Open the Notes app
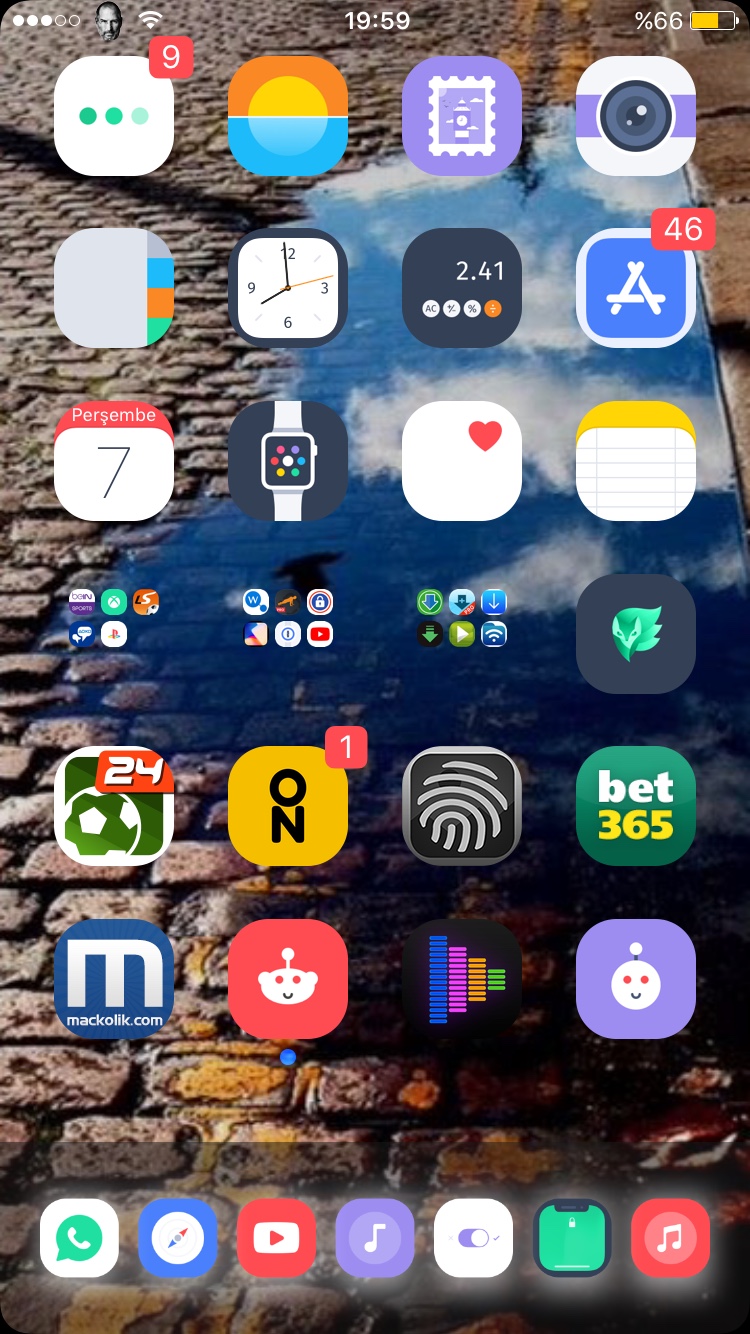Image resolution: width=750 pixels, height=1334 pixels. 636,461
